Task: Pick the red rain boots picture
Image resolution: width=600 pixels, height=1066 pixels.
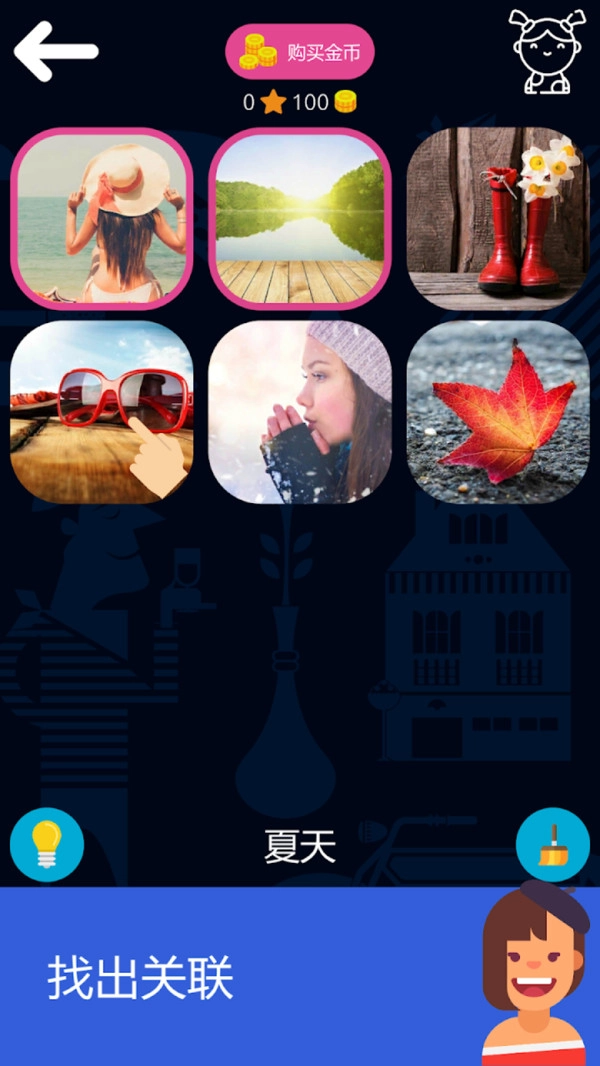Action: [x=498, y=219]
